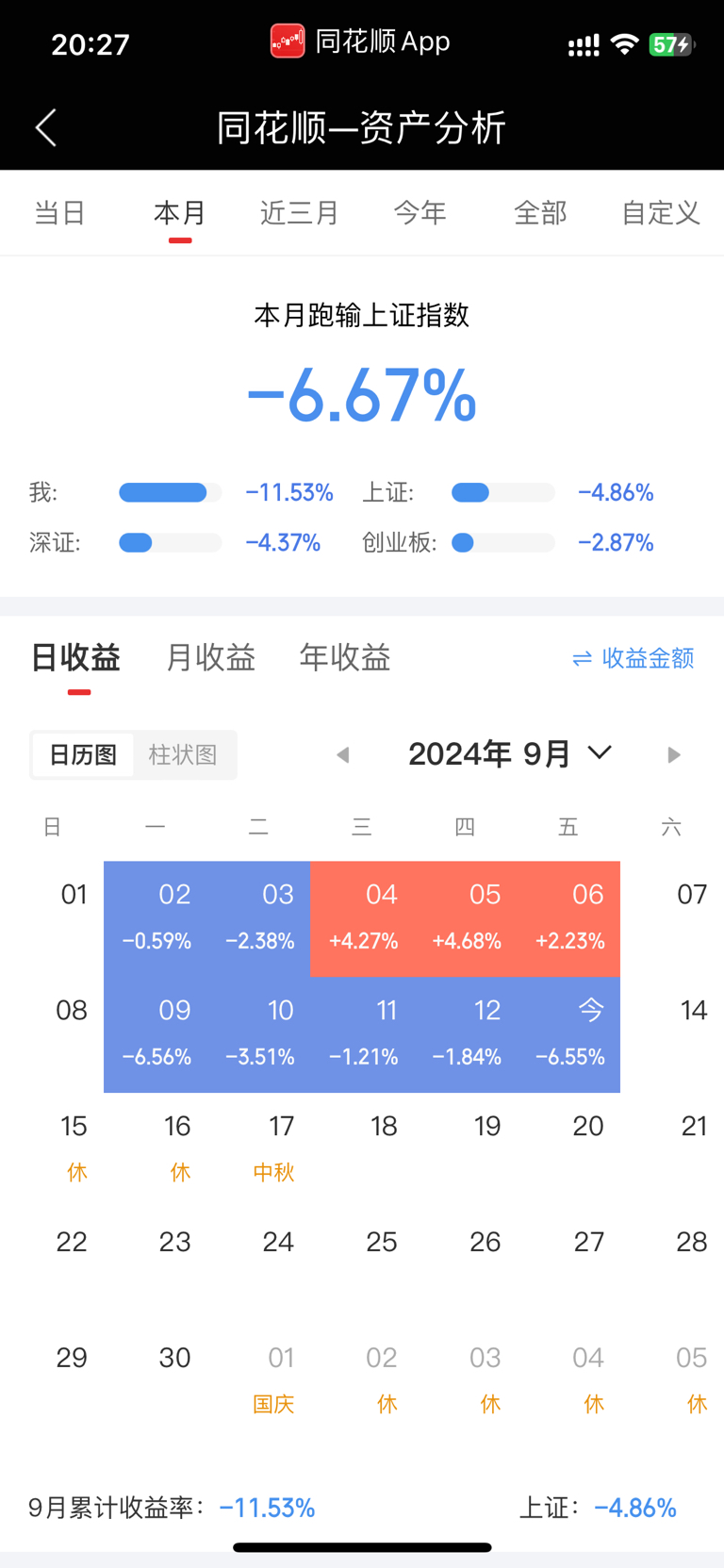Screen dimensions: 724x1568
Task: Click the next month arrow
Action: point(673,753)
